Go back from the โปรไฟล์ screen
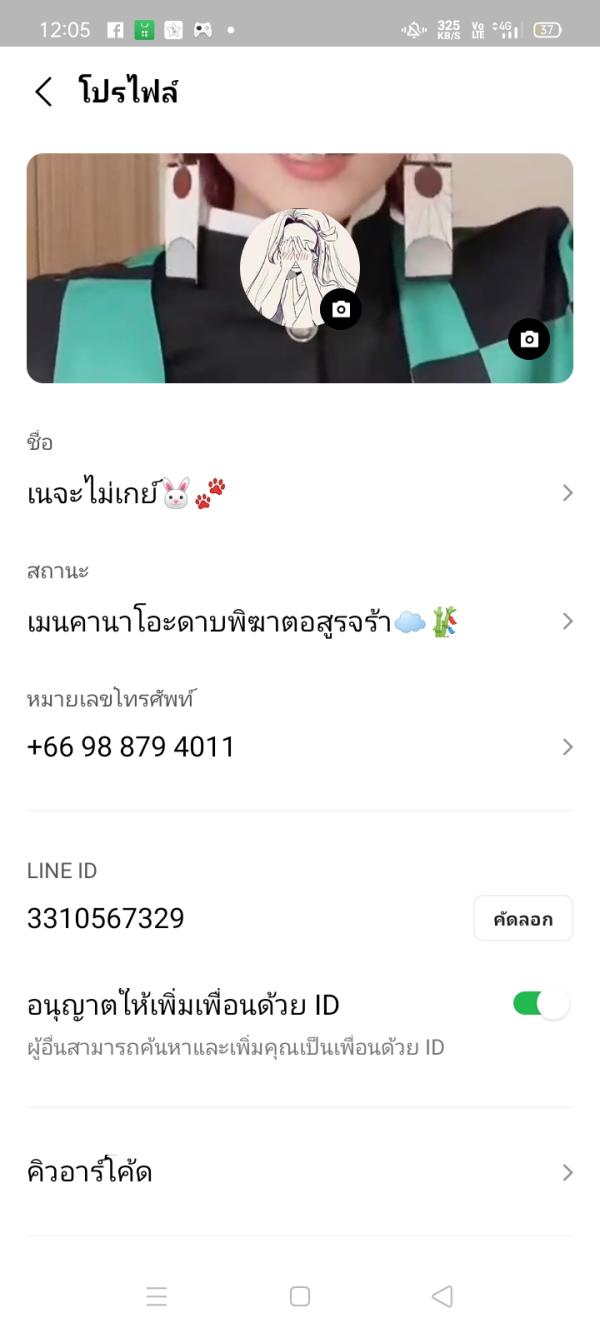Screen dimensions: 600x1333 click(x=44, y=92)
